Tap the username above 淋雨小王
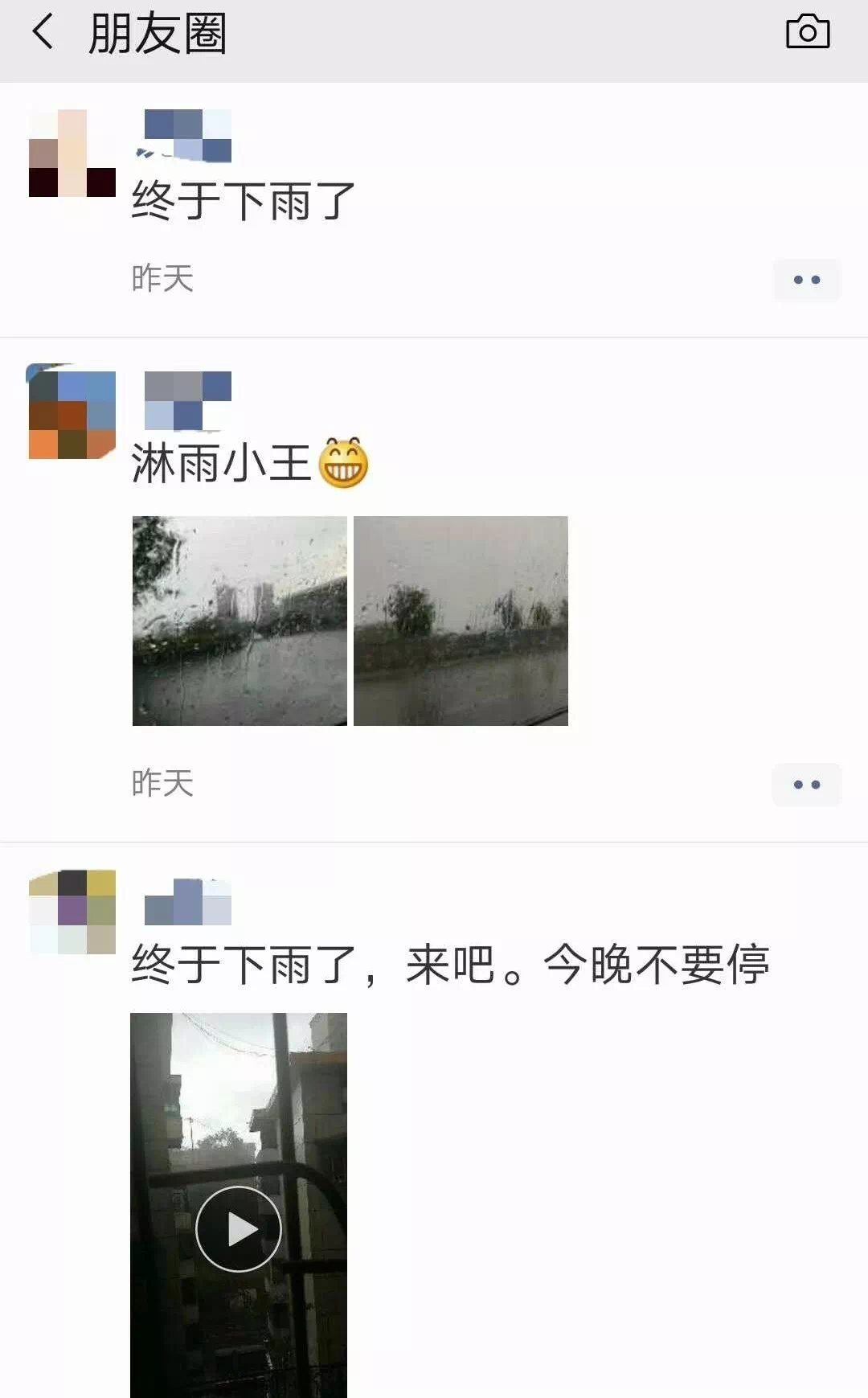Viewport: 868px width, 1398px height. coord(188,400)
